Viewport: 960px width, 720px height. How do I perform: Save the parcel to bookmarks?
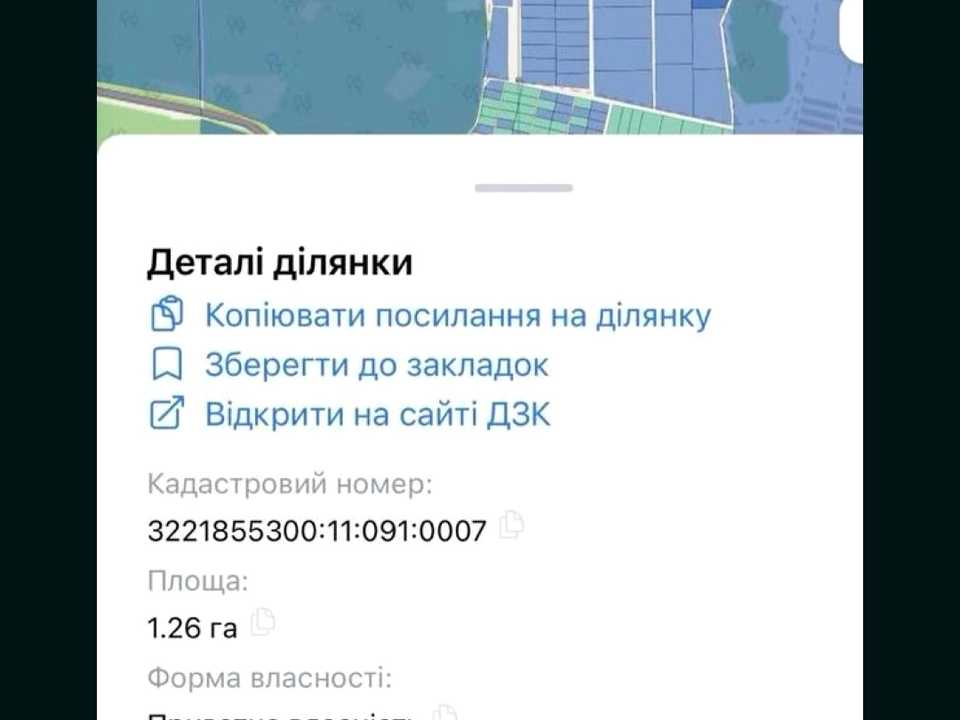[349, 365]
